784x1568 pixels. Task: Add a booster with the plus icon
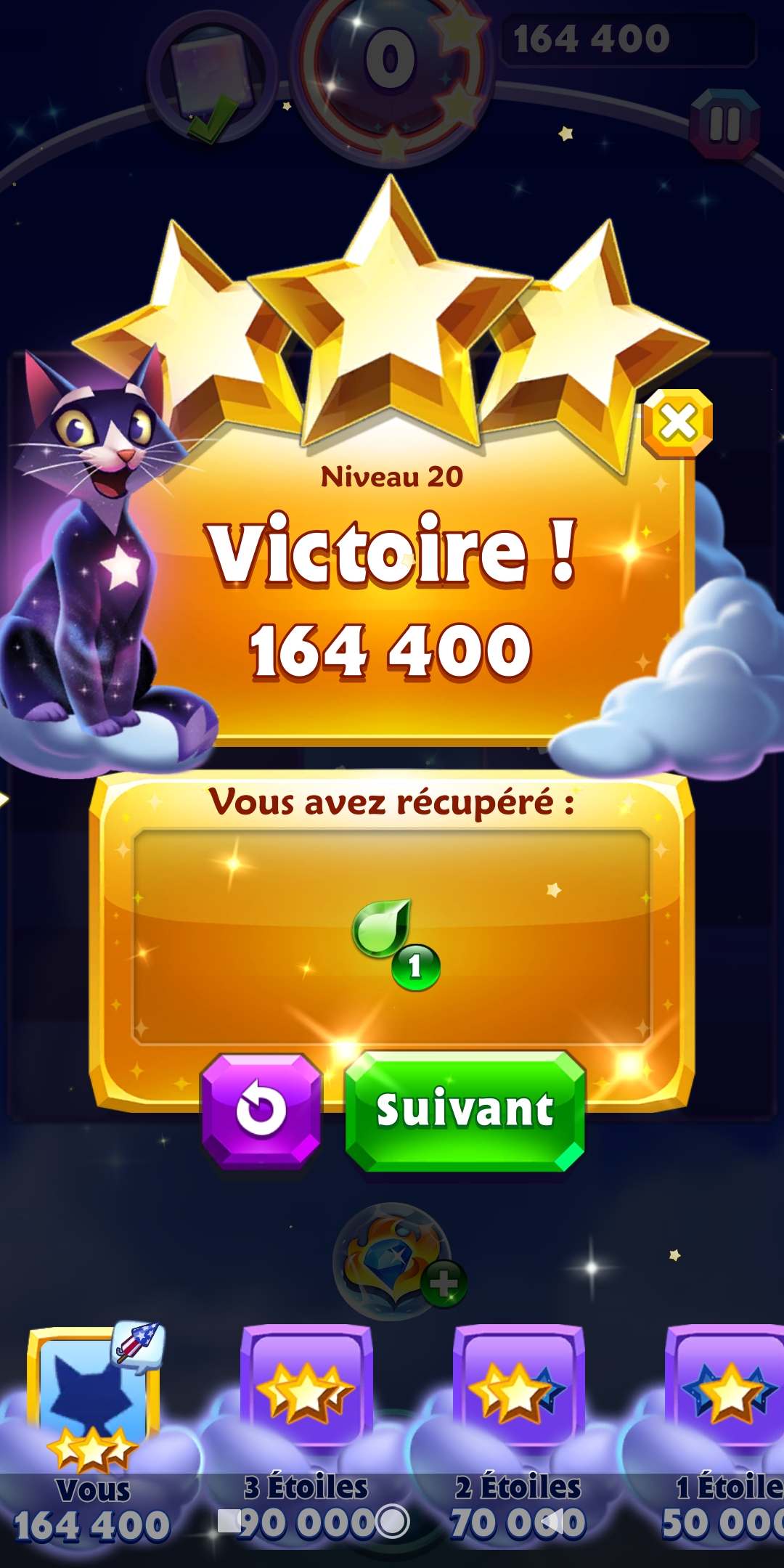(444, 1285)
